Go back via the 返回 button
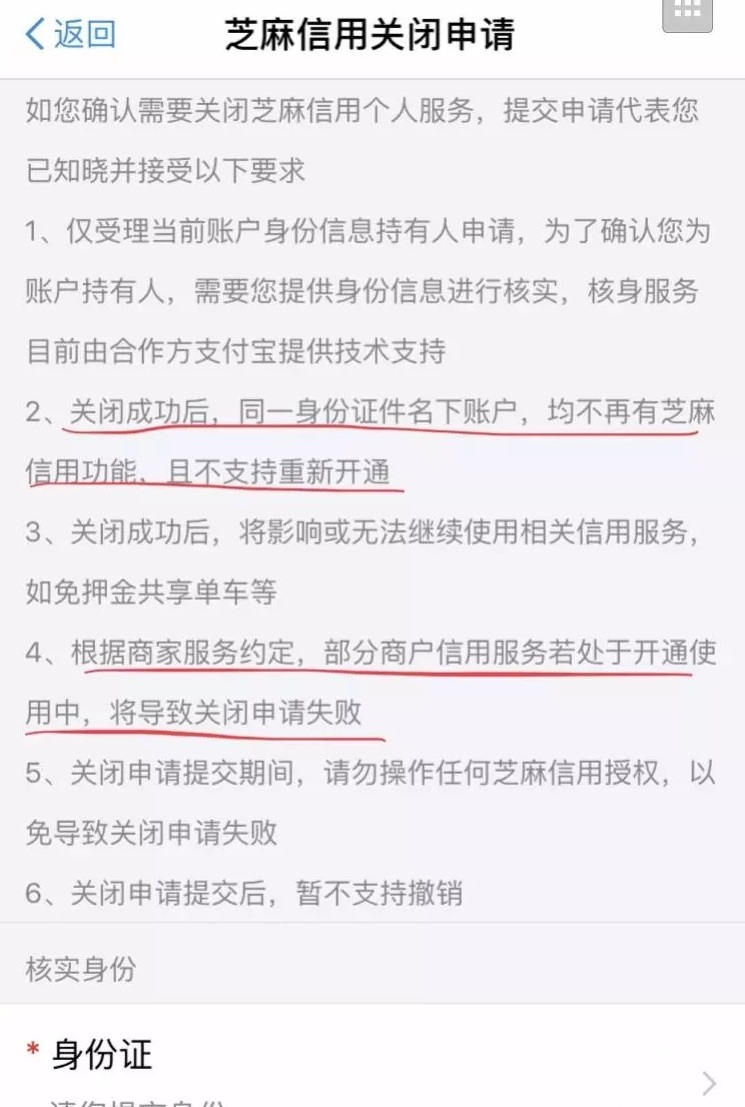Viewport: 745px width, 1107px height. [x=70, y=35]
